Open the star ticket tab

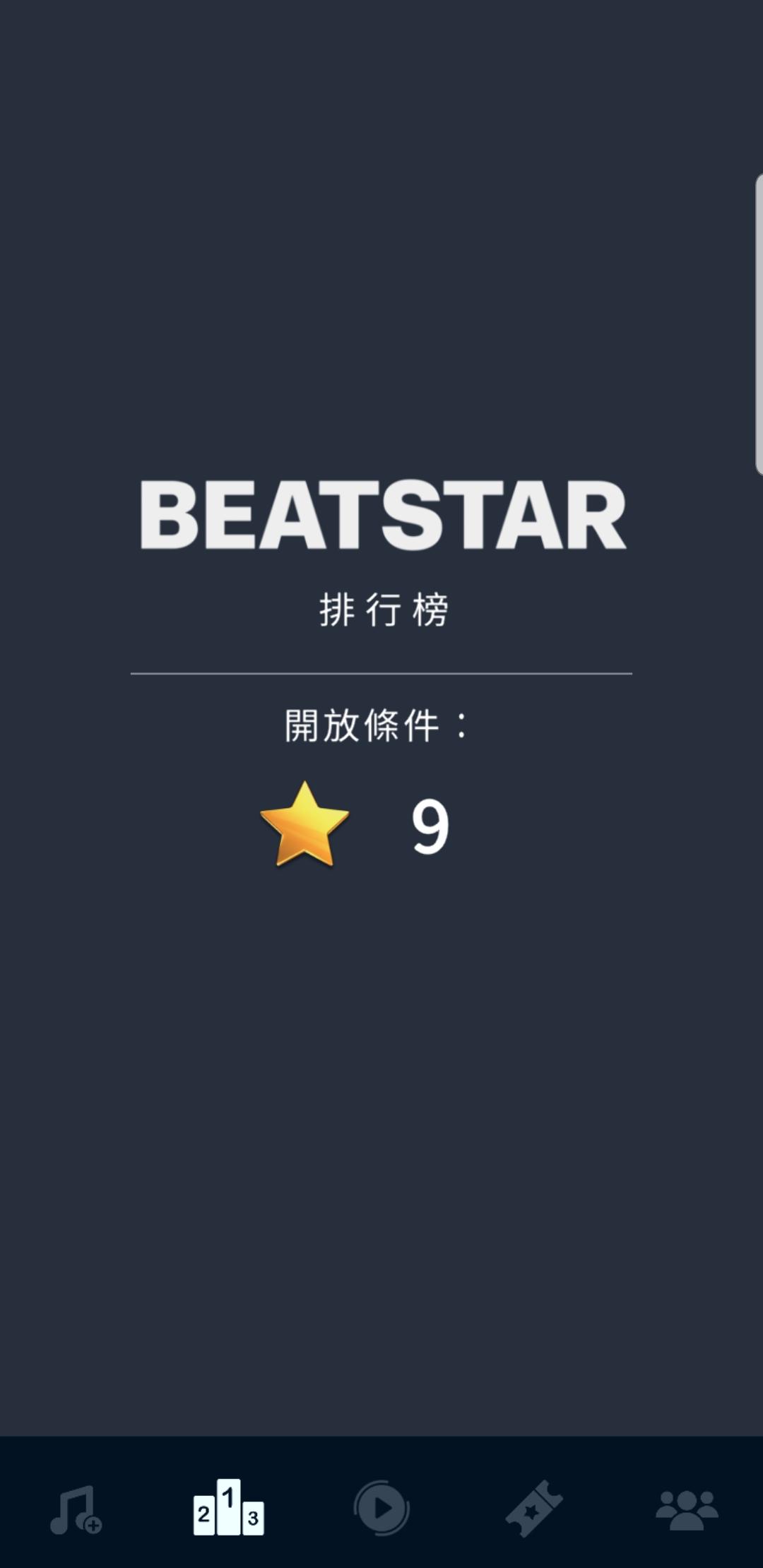pyautogui.click(x=534, y=1509)
